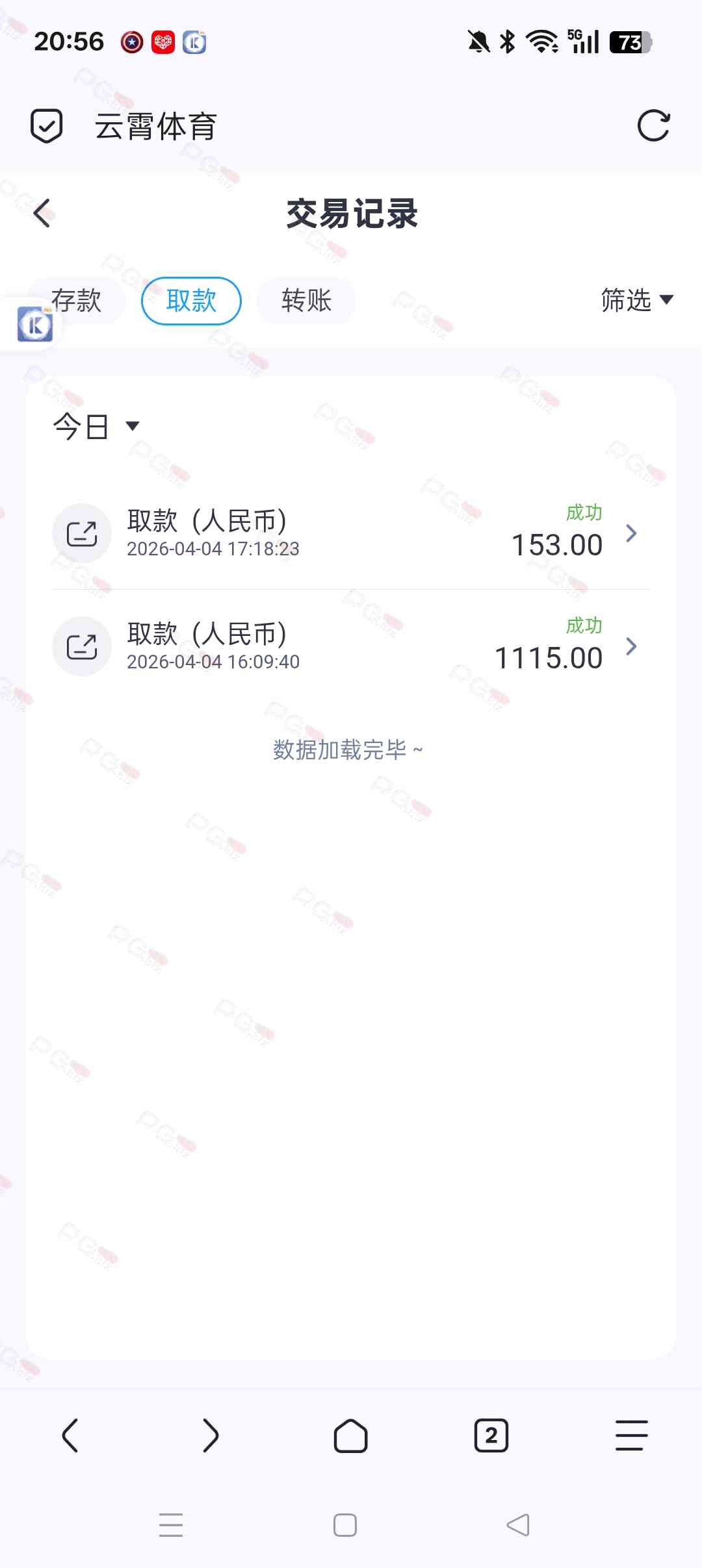Open the browser menu
Viewport: 702px width, 1568px height.
631,1435
